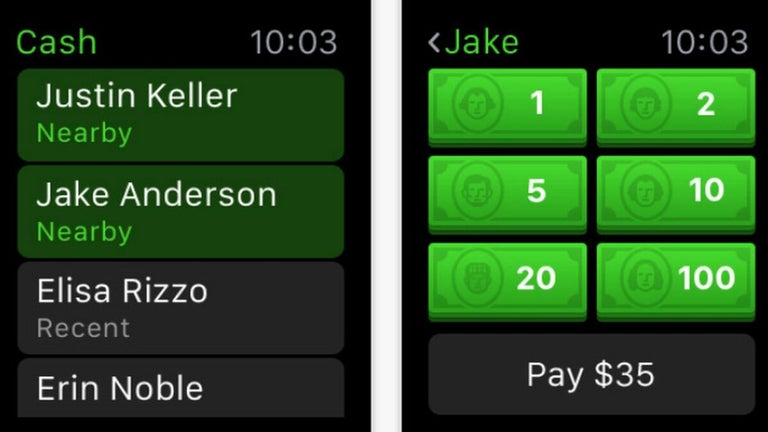
Task: Add the 2 dollar bill
Action: 676,104
